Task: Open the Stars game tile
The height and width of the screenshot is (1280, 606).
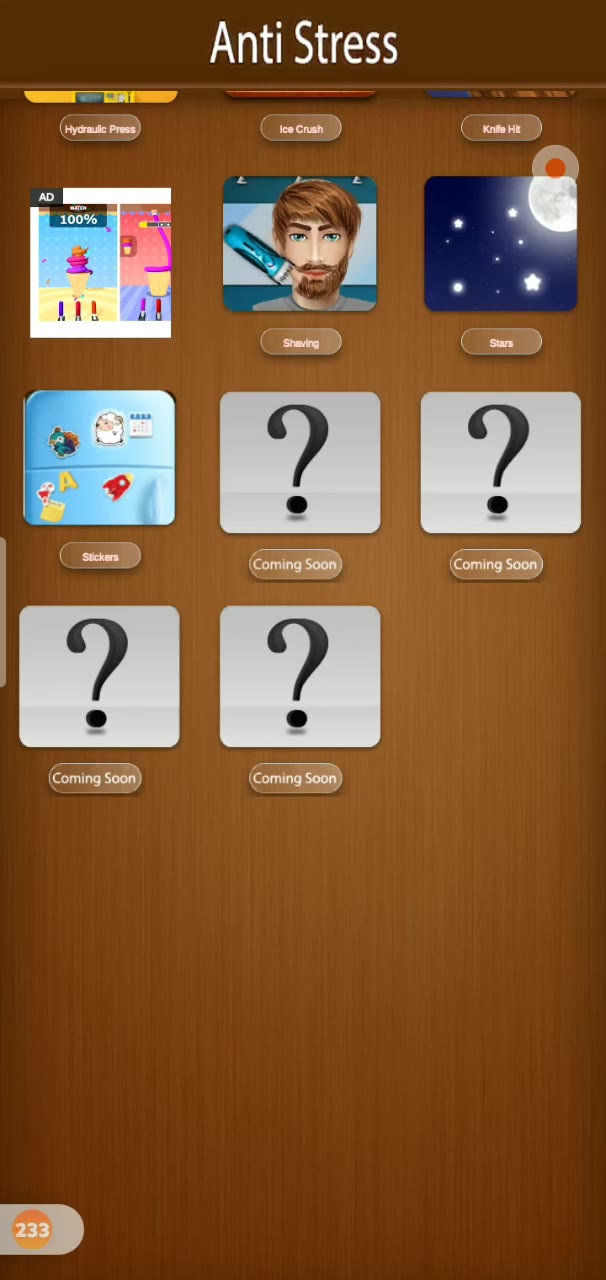Action: [500, 244]
